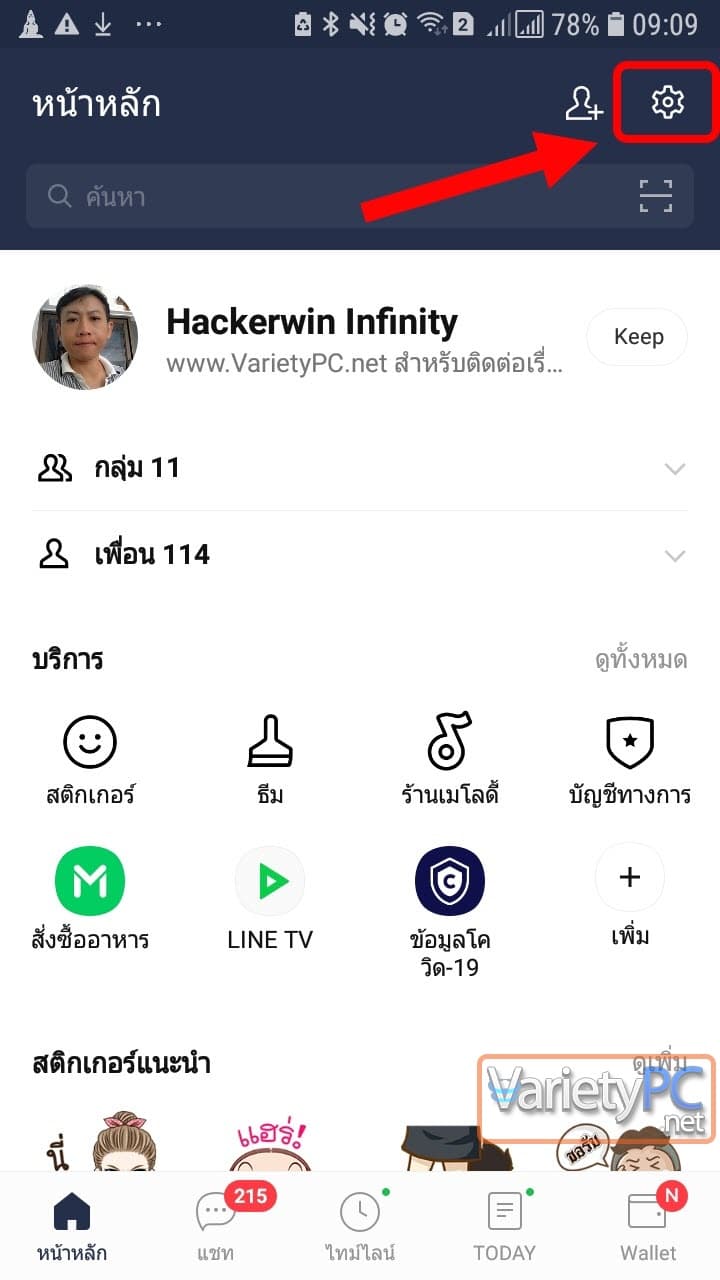Open ร้านเมโลดี้ melody shop

[x=449, y=760]
